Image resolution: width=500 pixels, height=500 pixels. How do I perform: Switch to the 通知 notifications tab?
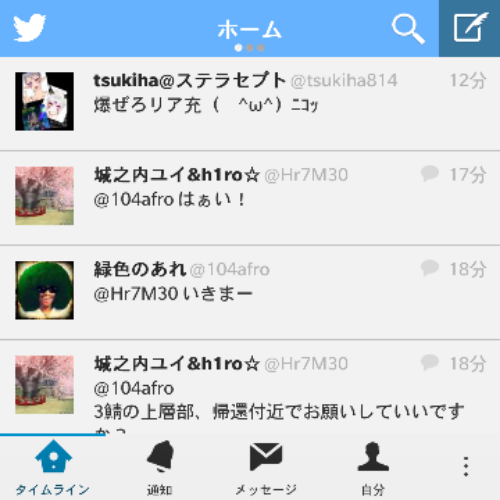pyautogui.click(x=160, y=468)
